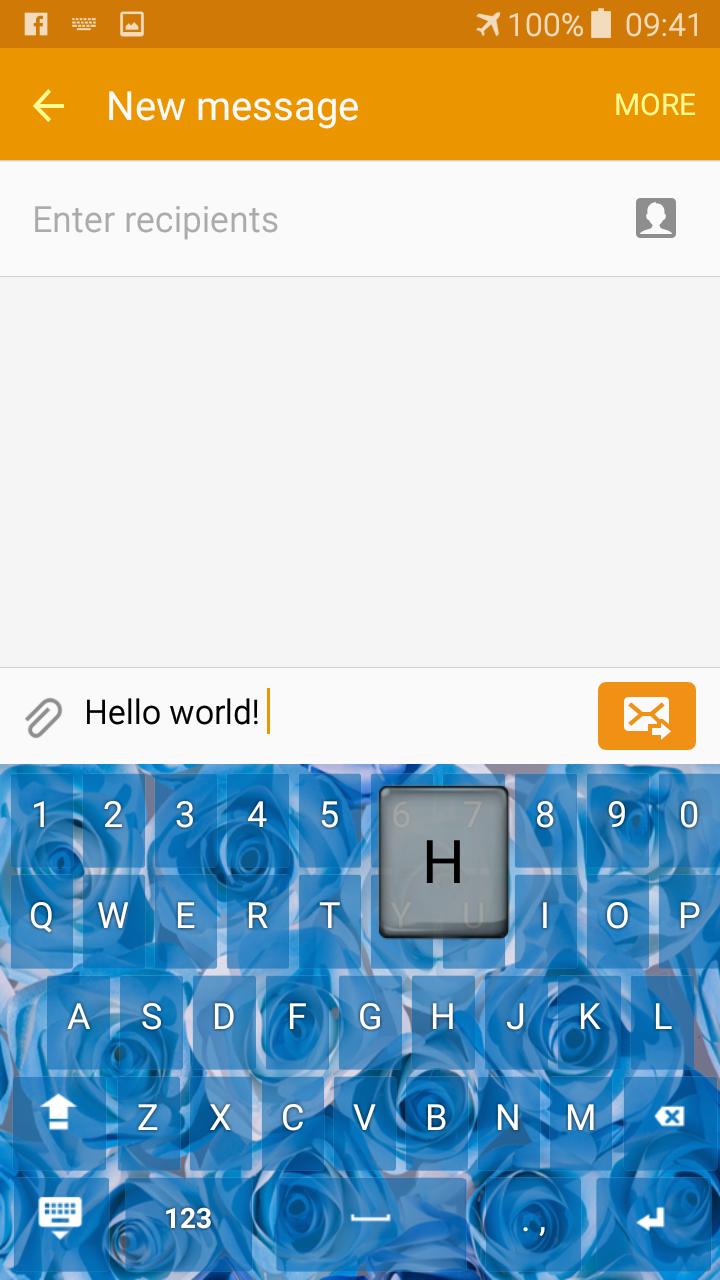Tap the shift key
Screen dimensions: 720x1280
point(60,1112)
